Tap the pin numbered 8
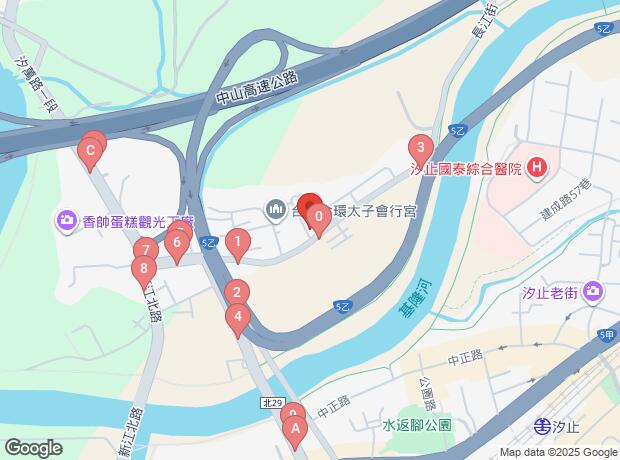Viewport: 620px width, 460px height. tap(145, 268)
